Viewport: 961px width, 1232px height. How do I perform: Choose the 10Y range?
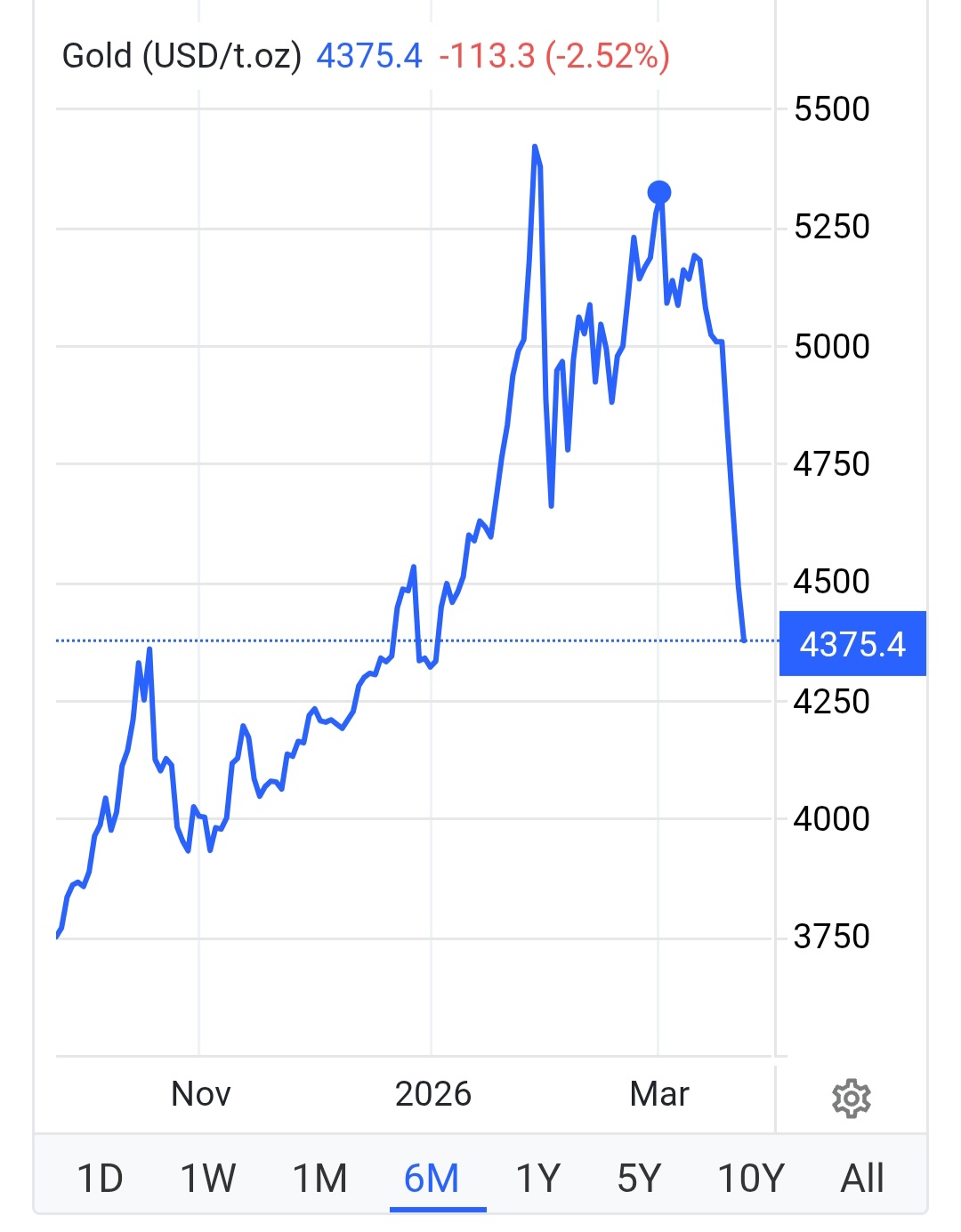pos(751,1179)
